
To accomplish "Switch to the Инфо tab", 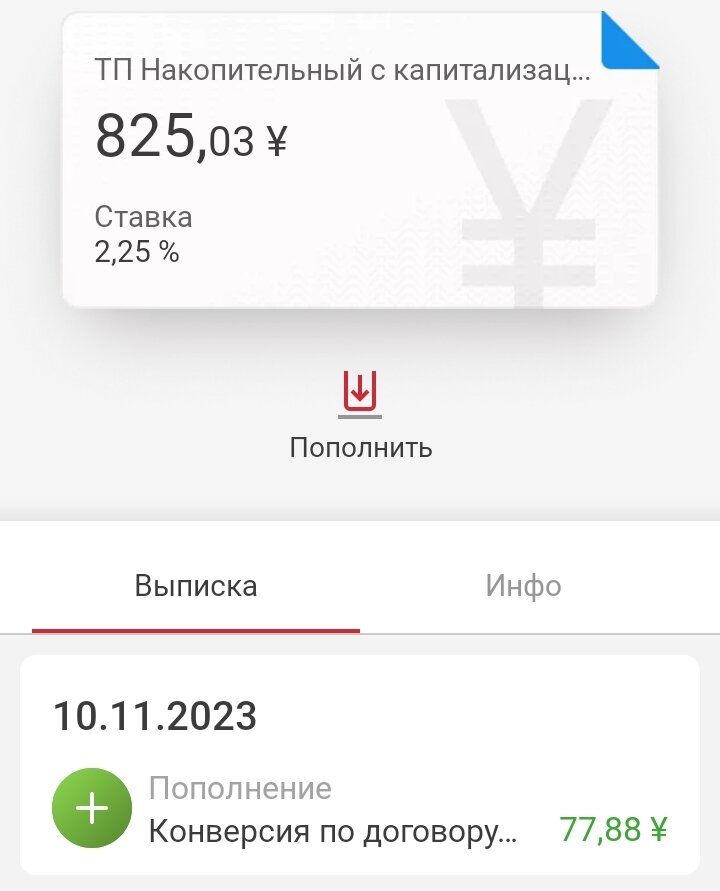I will click(x=523, y=586).
